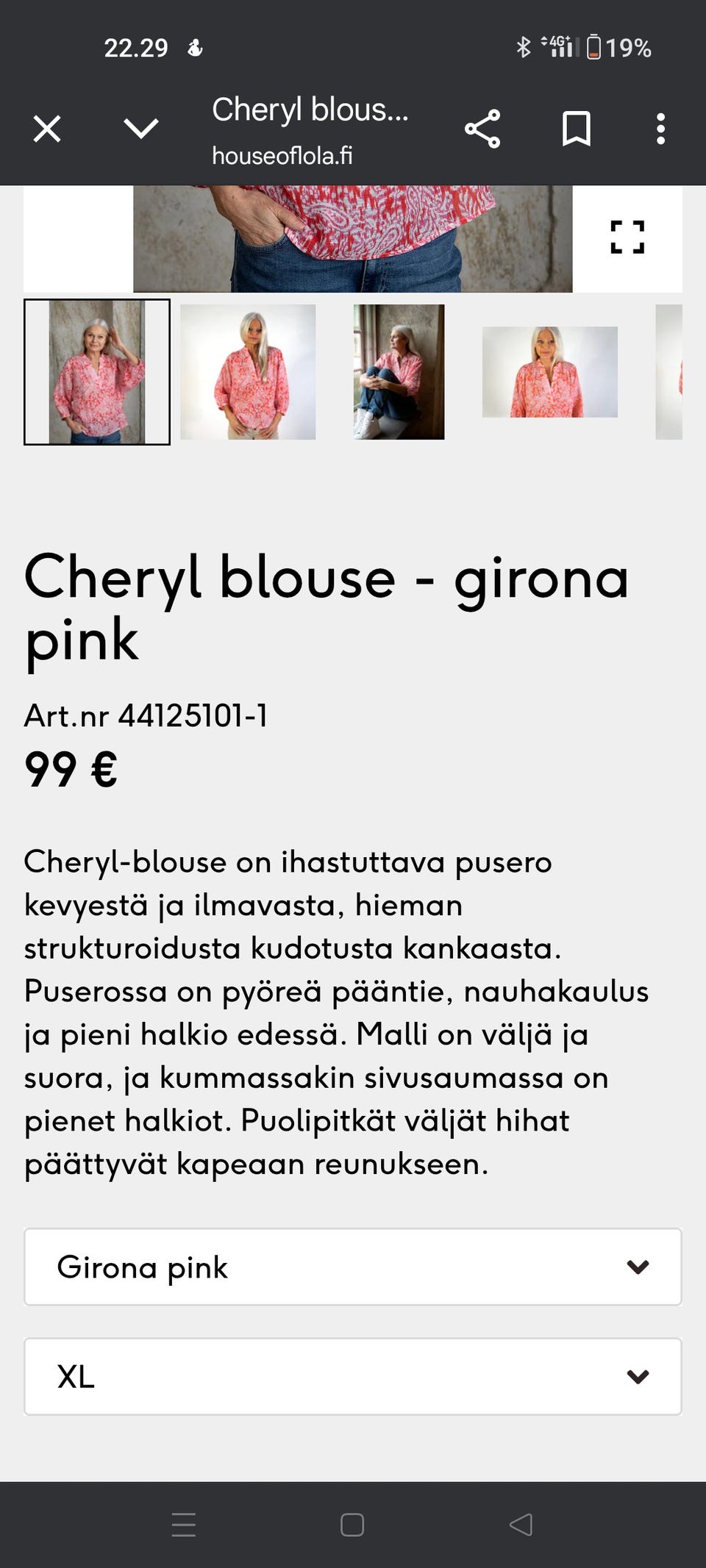The image size is (706, 1568).
Task: Close the browser tab
Action: [47, 129]
